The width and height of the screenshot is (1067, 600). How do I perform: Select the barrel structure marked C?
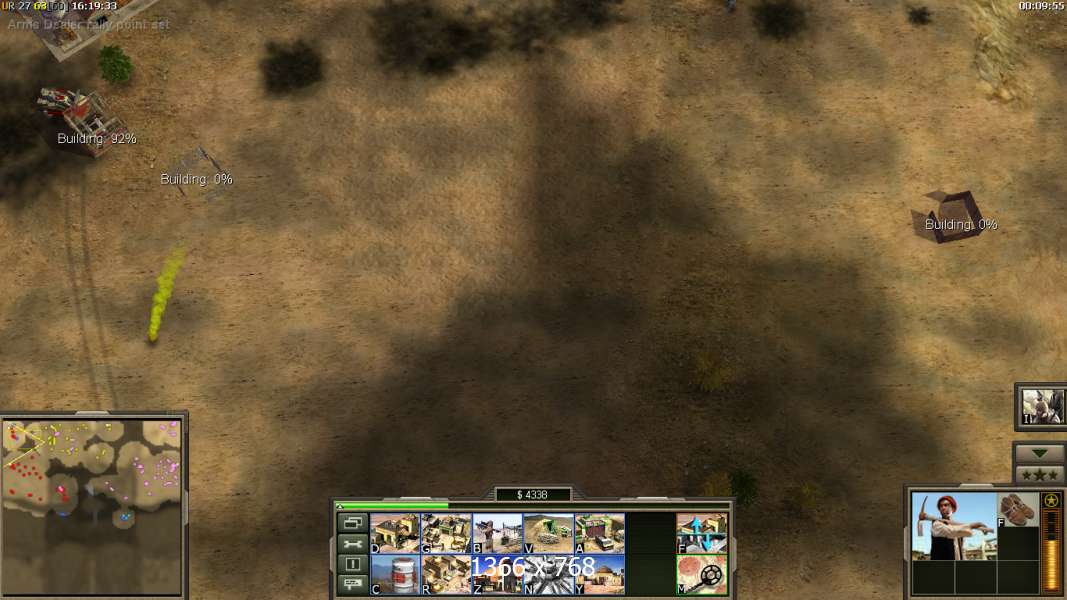tap(395, 574)
